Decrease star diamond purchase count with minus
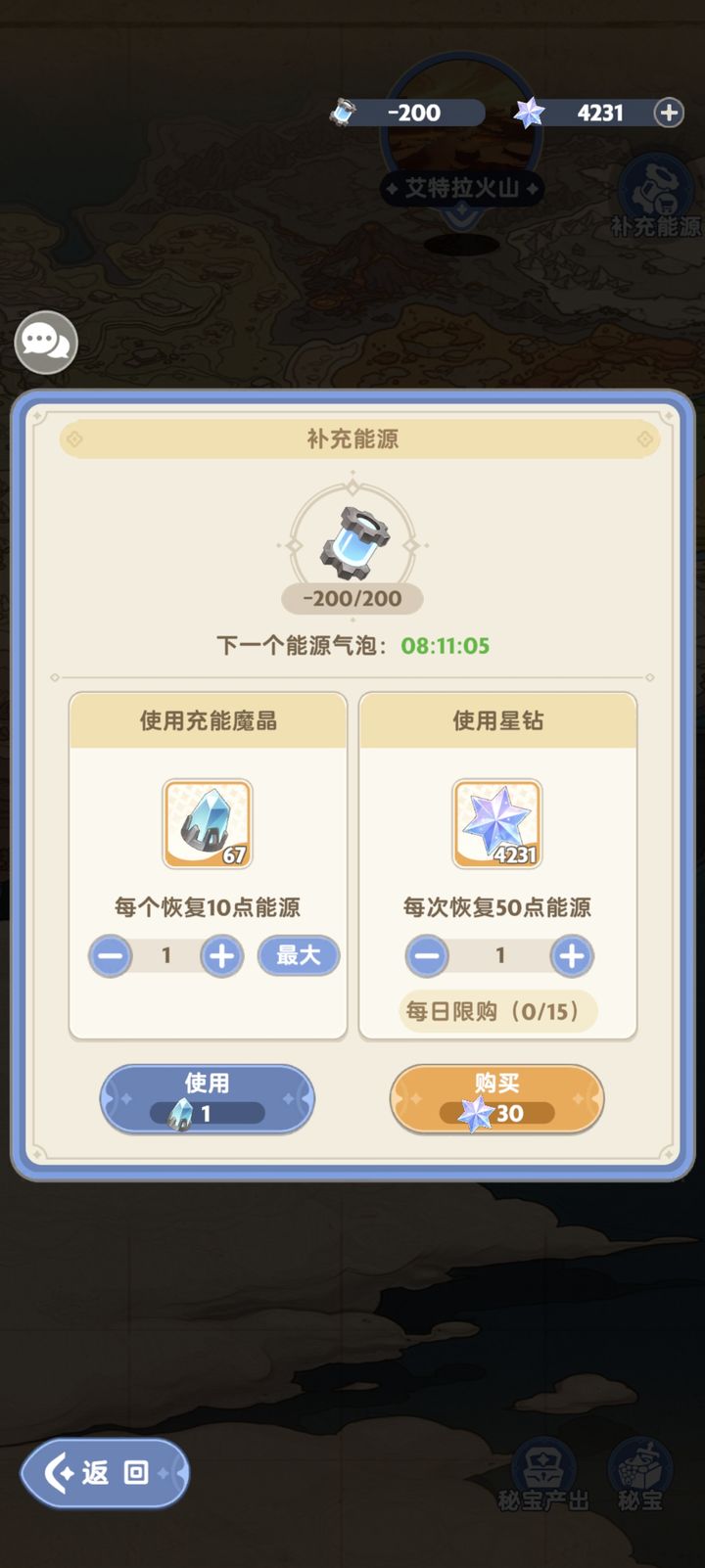 pos(426,955)
